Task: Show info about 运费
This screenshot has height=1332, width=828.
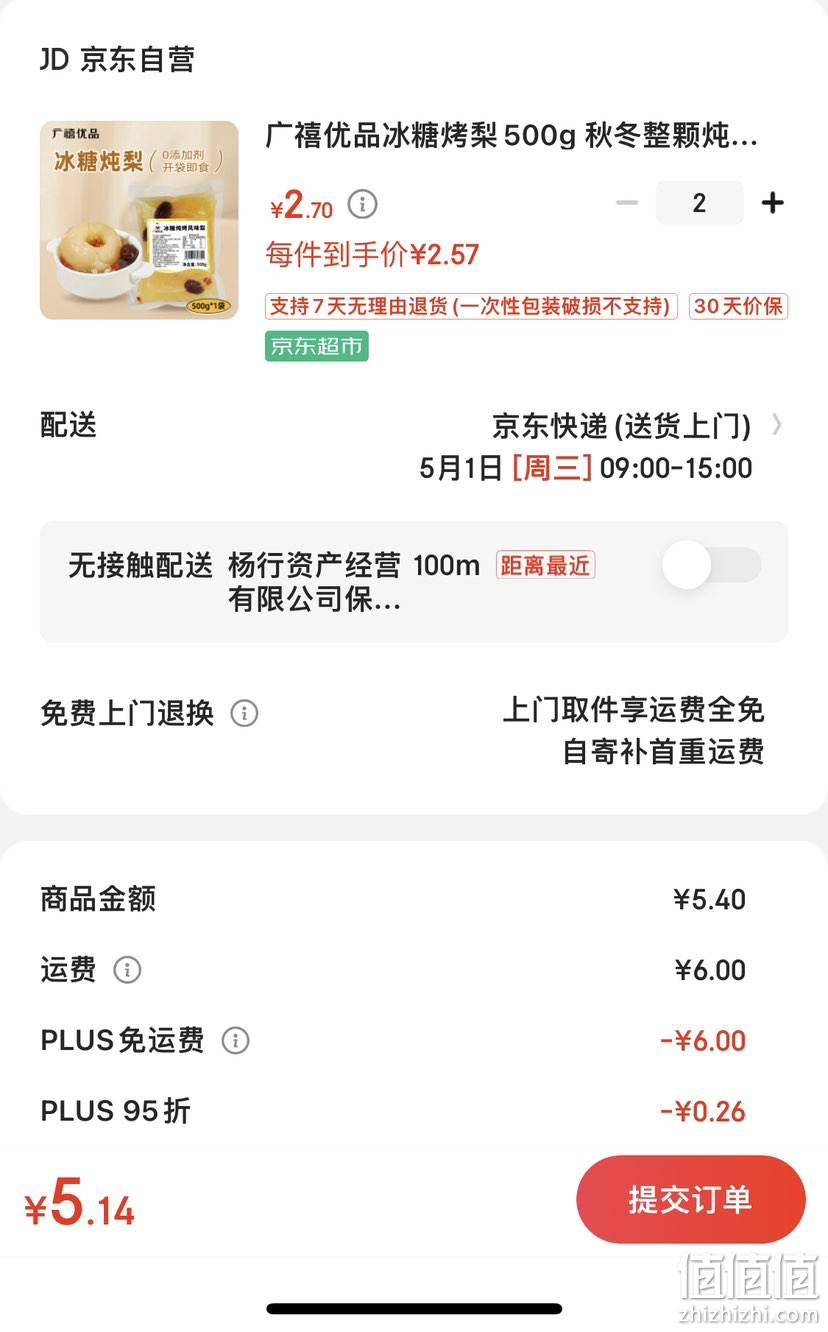Action: pyautogui.click(x=127, y=969)
